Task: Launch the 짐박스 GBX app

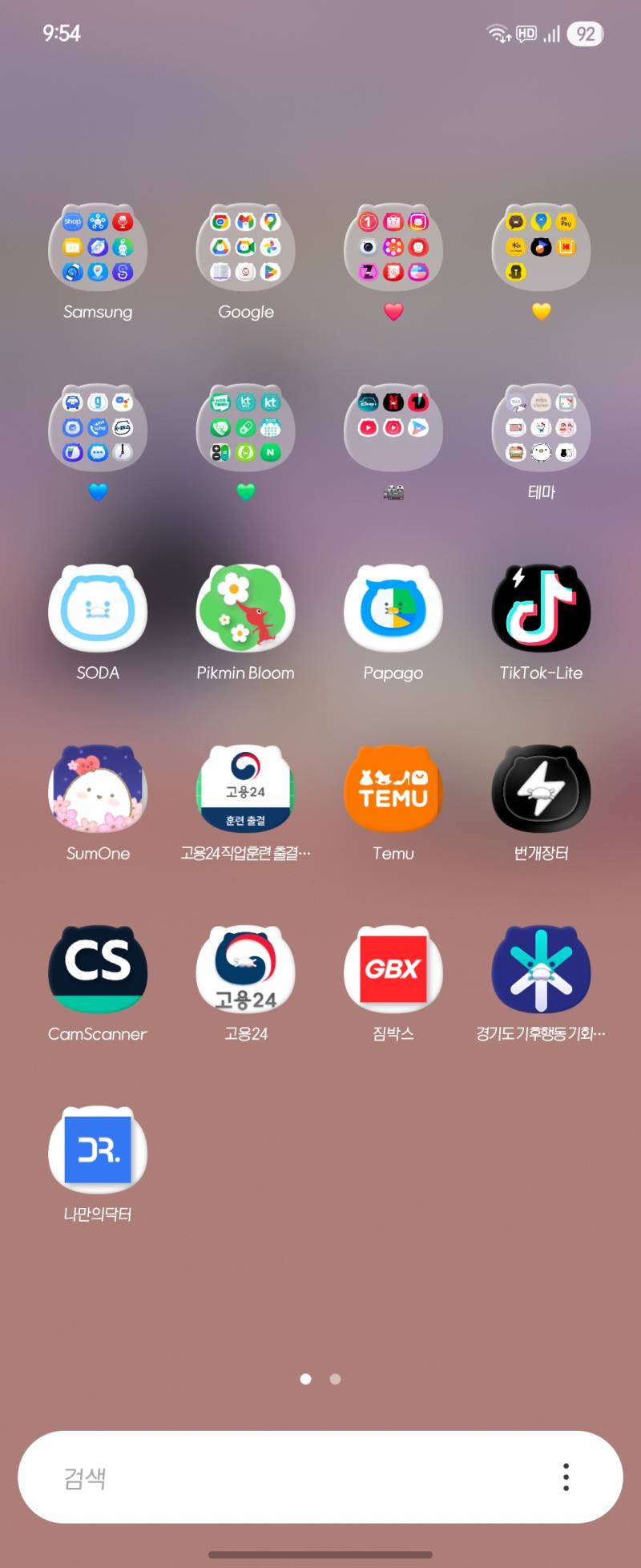Action: pyautogui.click(x=393, y=969)
